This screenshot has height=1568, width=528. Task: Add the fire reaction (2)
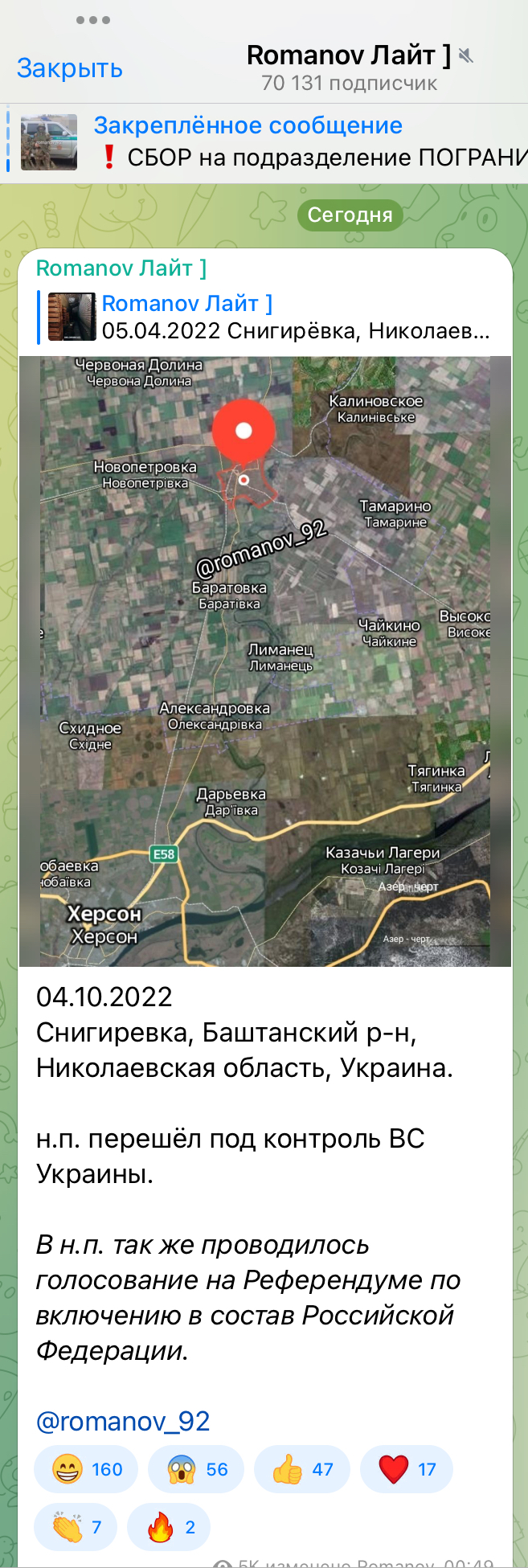[x=169, y=1526]
